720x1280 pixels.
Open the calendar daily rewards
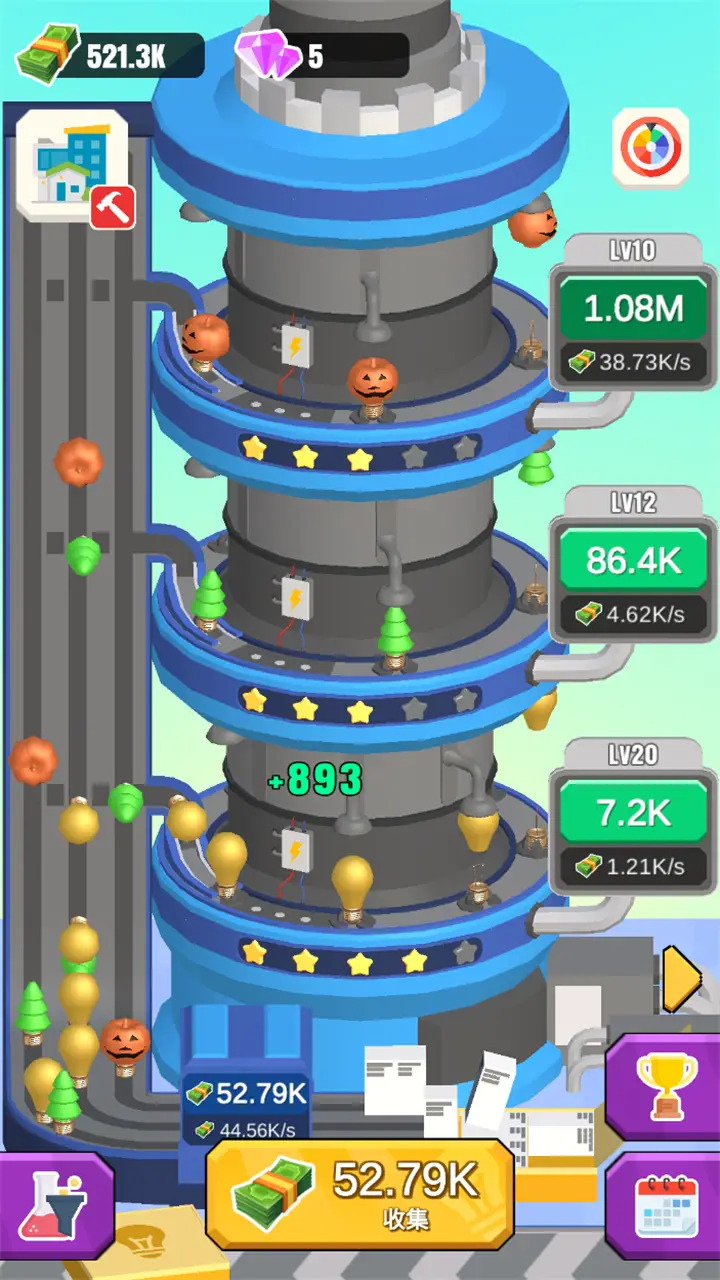click(665, 1205)
